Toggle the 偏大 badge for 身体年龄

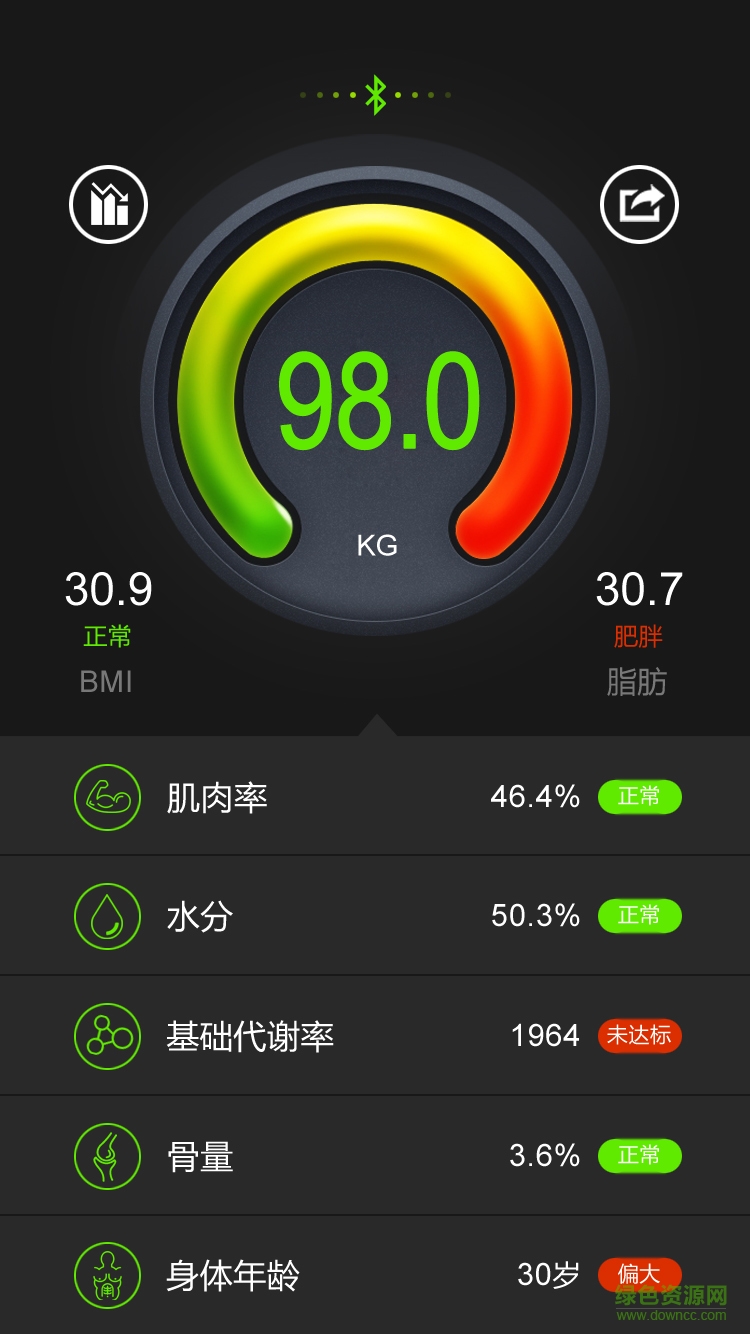click(x=640, y=1275)
